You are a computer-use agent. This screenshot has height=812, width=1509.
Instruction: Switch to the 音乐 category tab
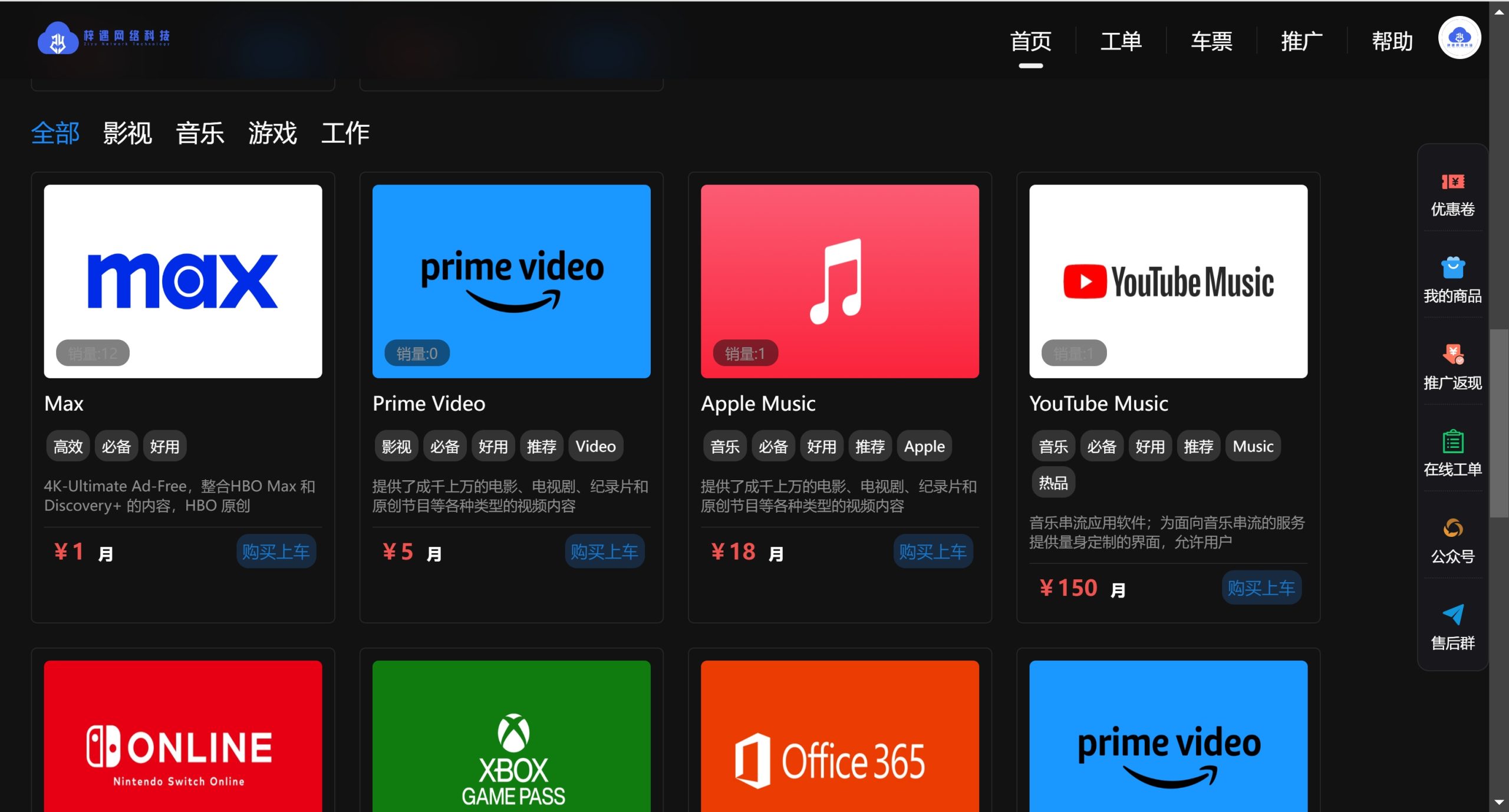pos(200,133)
